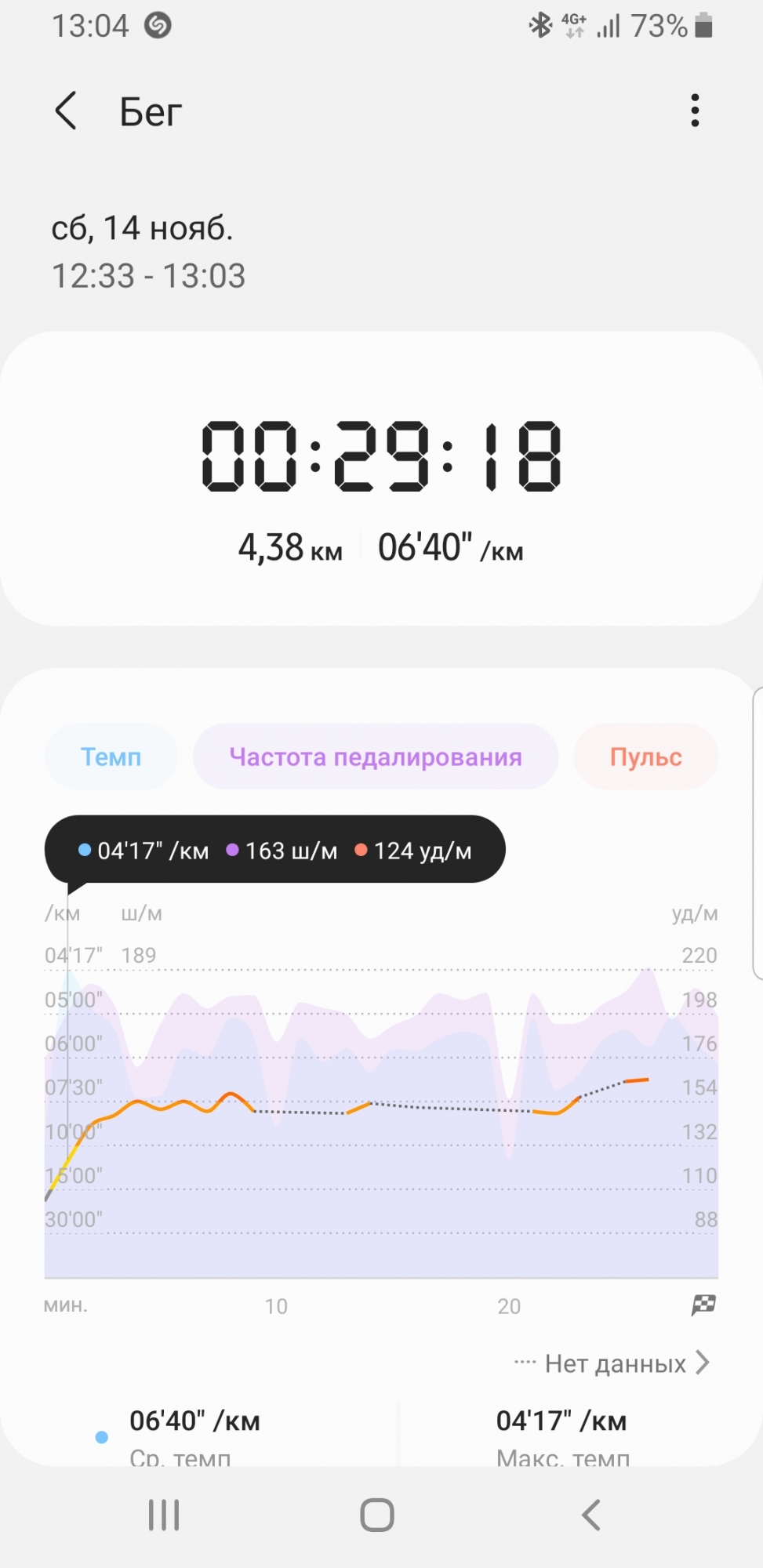Open recent apps in navigation bar
Viewport: 763px width, 1568px height.
coord(164,1515)
